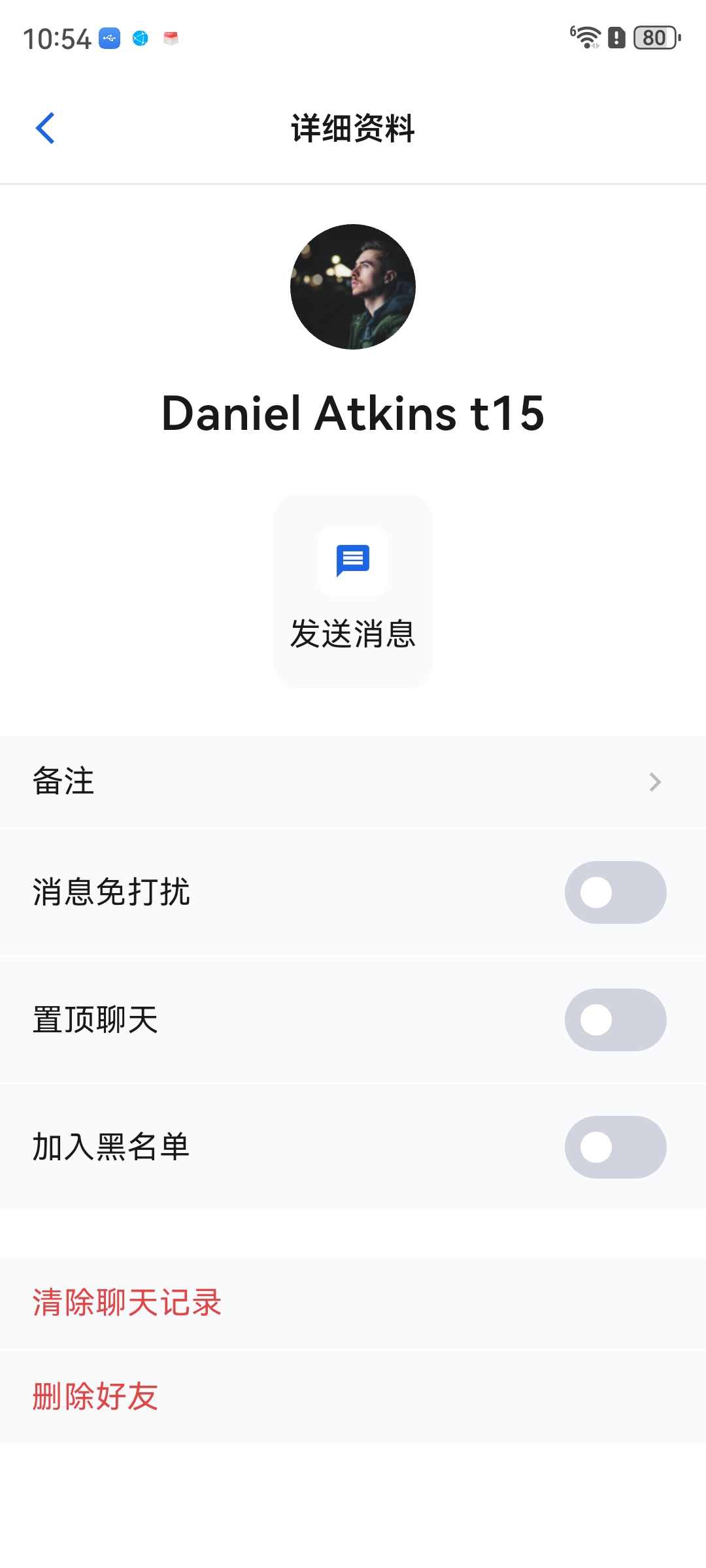Select 清除聊天记录 to clear chat history
The image size is (706, 1568).
(127, 1303)
